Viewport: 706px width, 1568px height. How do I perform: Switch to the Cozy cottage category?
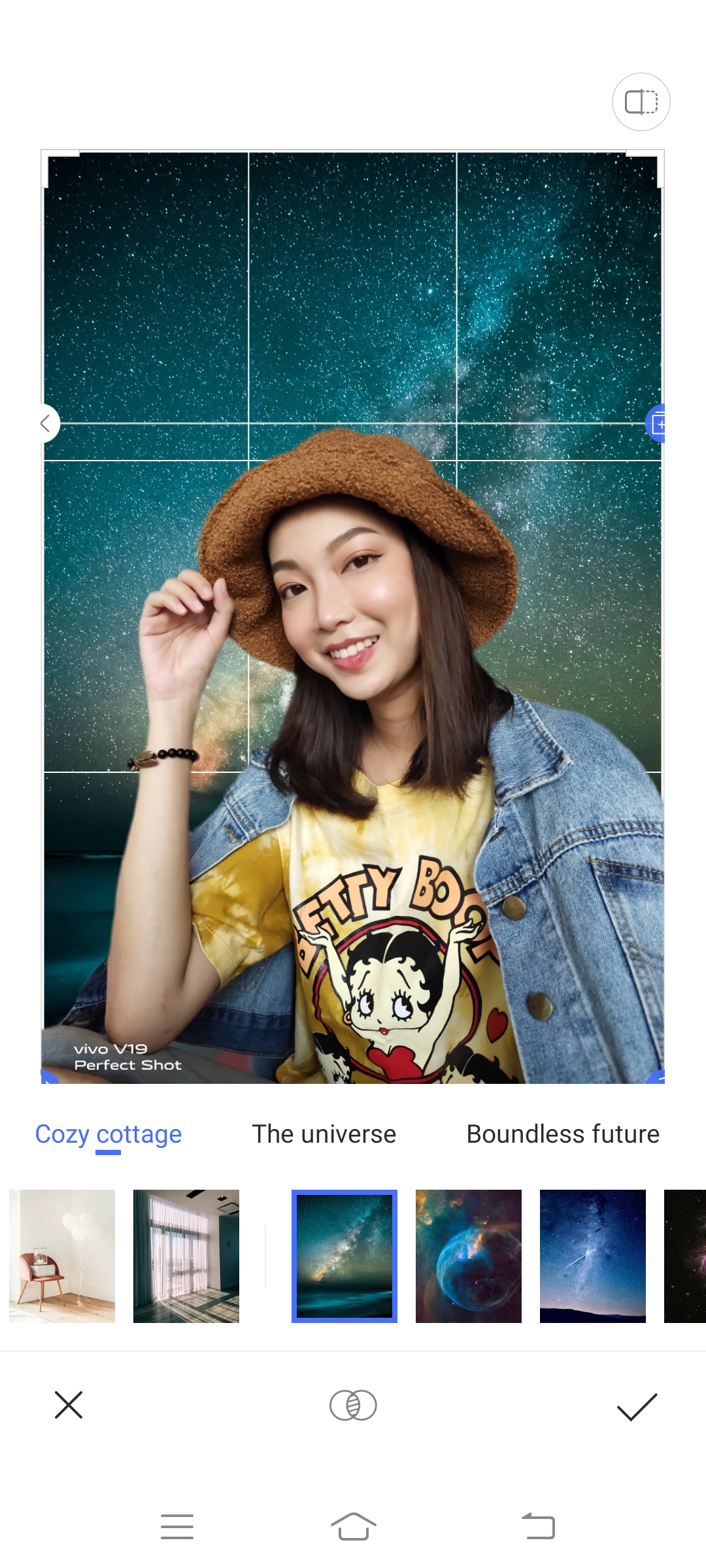[x=109, y=1134]
